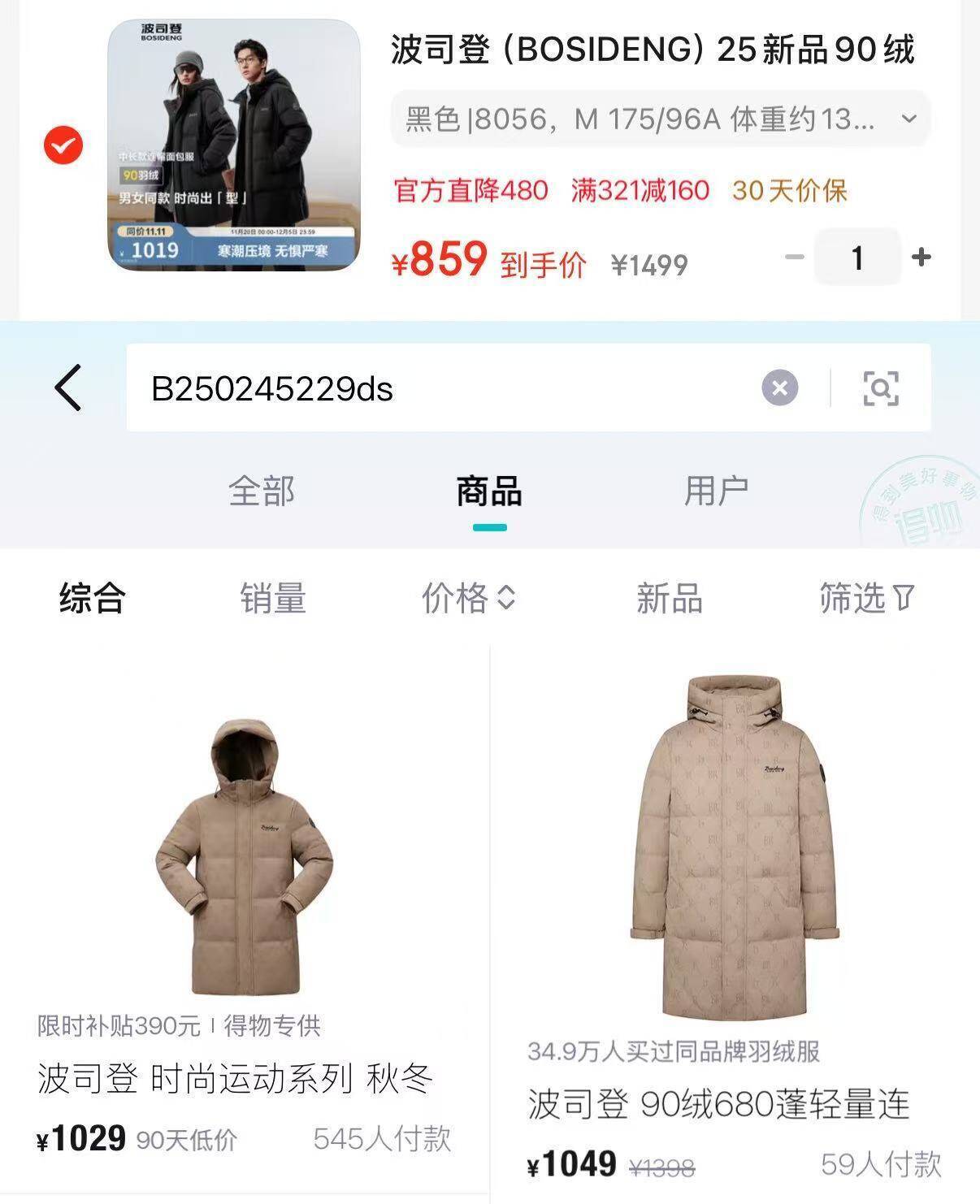This screenshot has width=980, height=1204.
Task: Sort results by 价格
Action: pos(469,598)
